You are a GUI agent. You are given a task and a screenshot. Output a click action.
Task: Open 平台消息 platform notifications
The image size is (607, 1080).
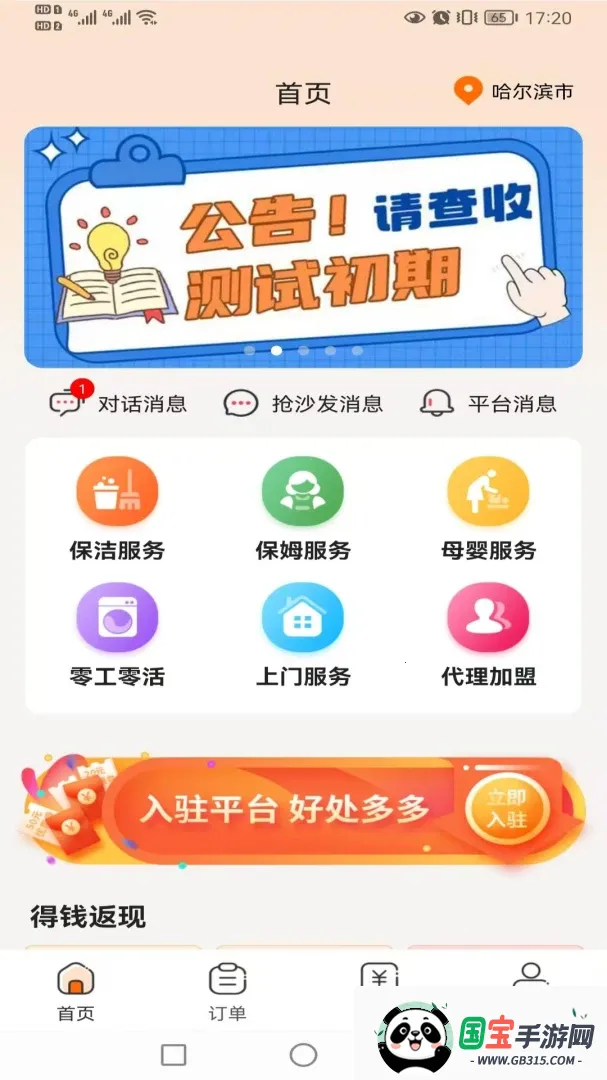(488, 404)
